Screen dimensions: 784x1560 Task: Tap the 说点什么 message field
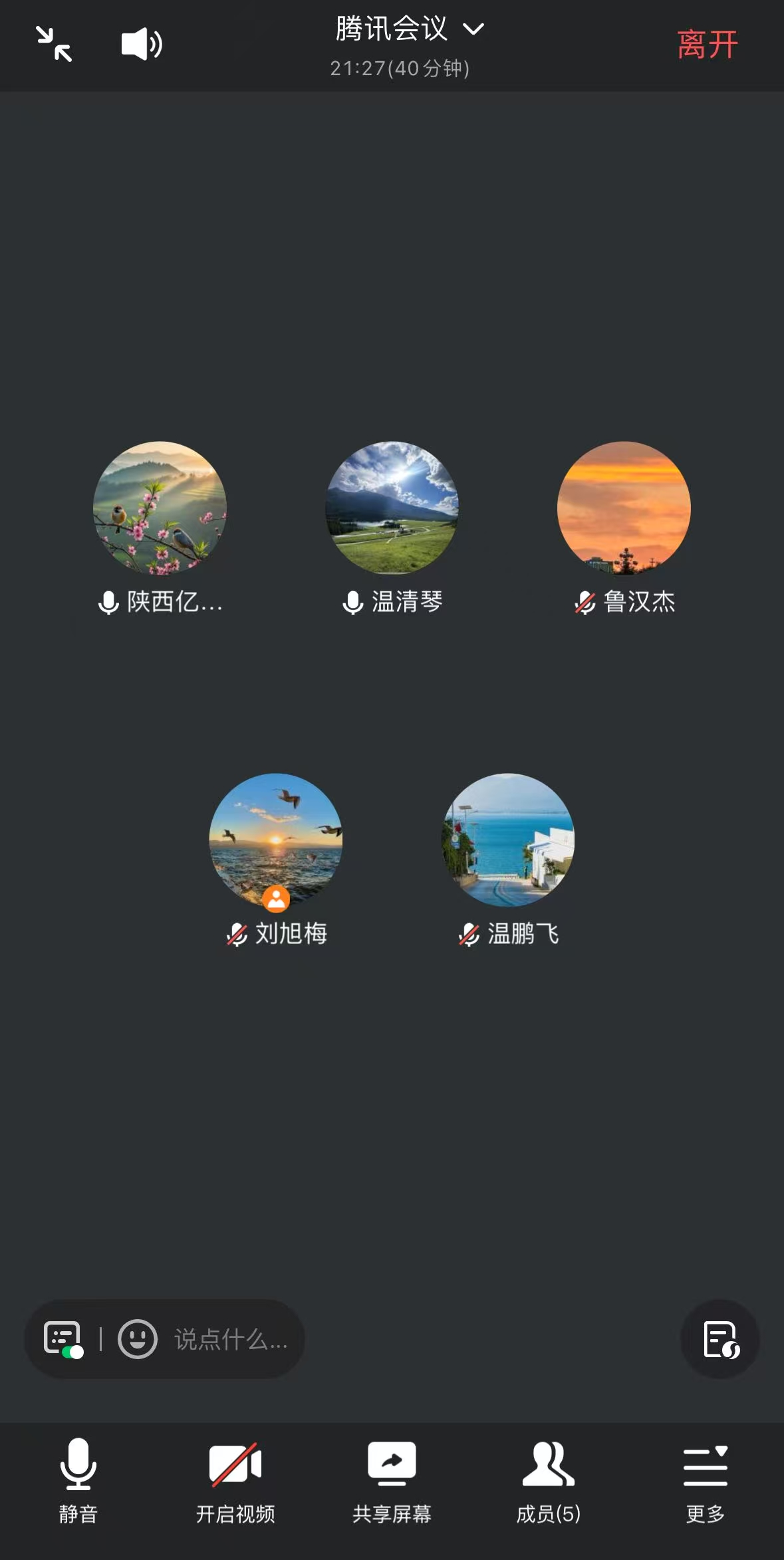(231, 1339)
